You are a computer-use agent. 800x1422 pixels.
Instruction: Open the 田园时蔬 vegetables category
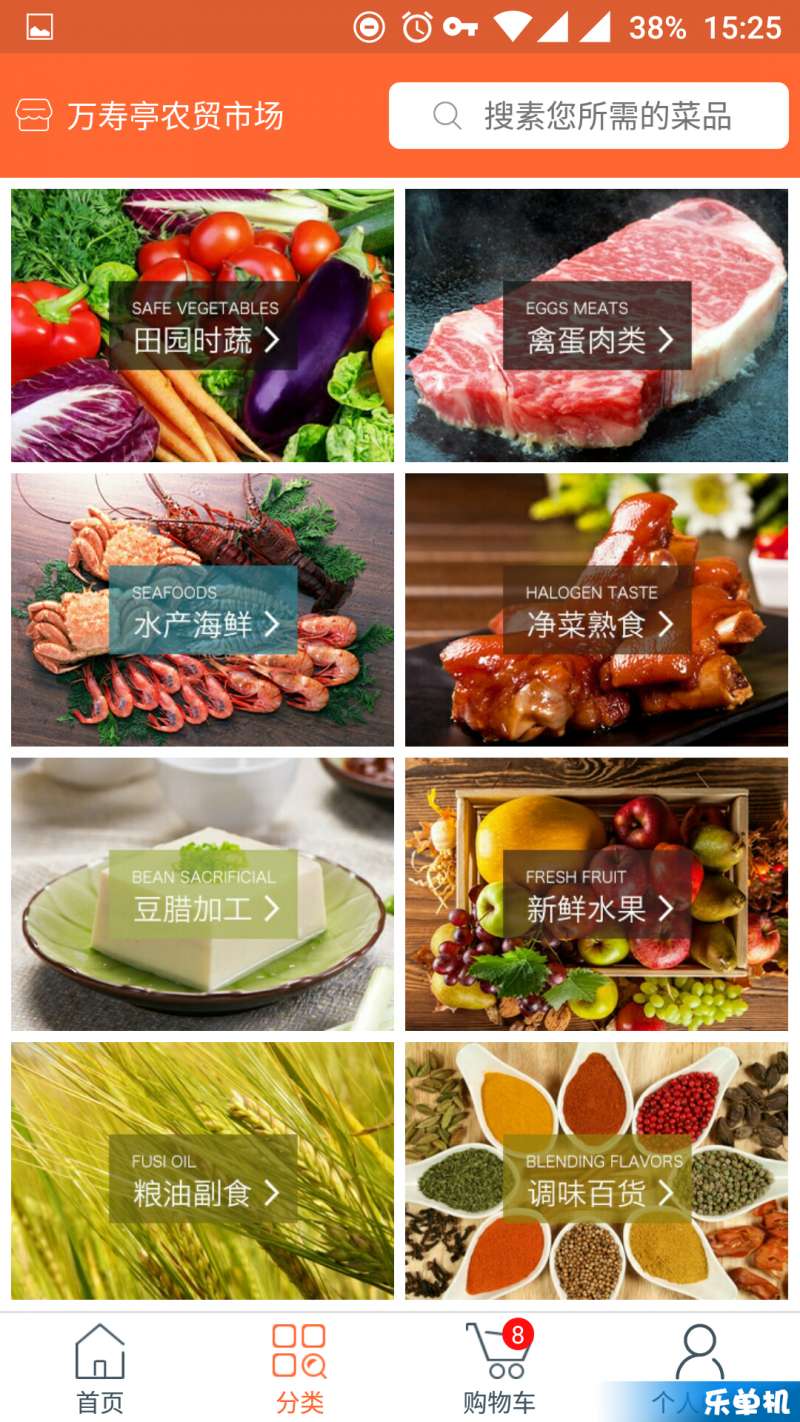pyautogui.click(x=203, y=326)
